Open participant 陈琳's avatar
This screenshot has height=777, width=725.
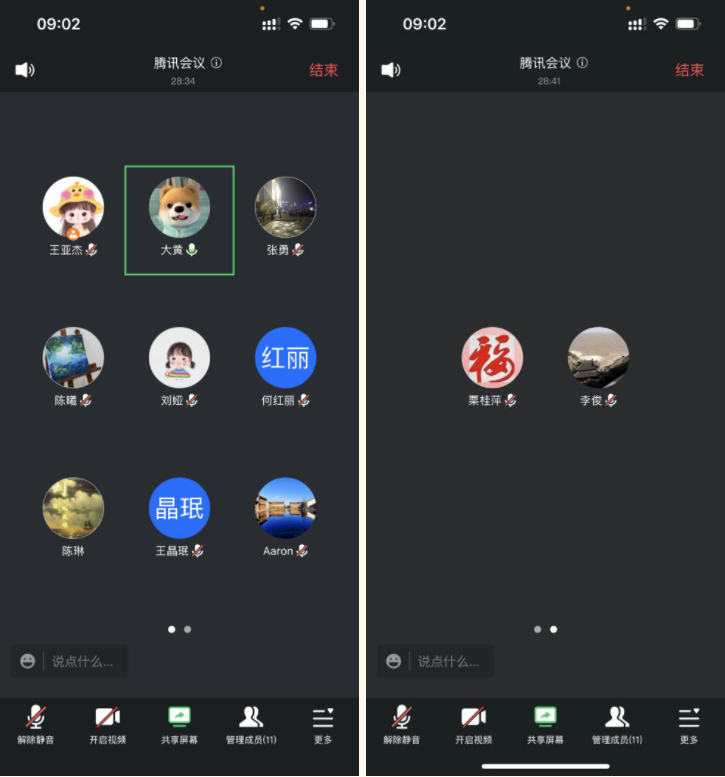(73, 508)
